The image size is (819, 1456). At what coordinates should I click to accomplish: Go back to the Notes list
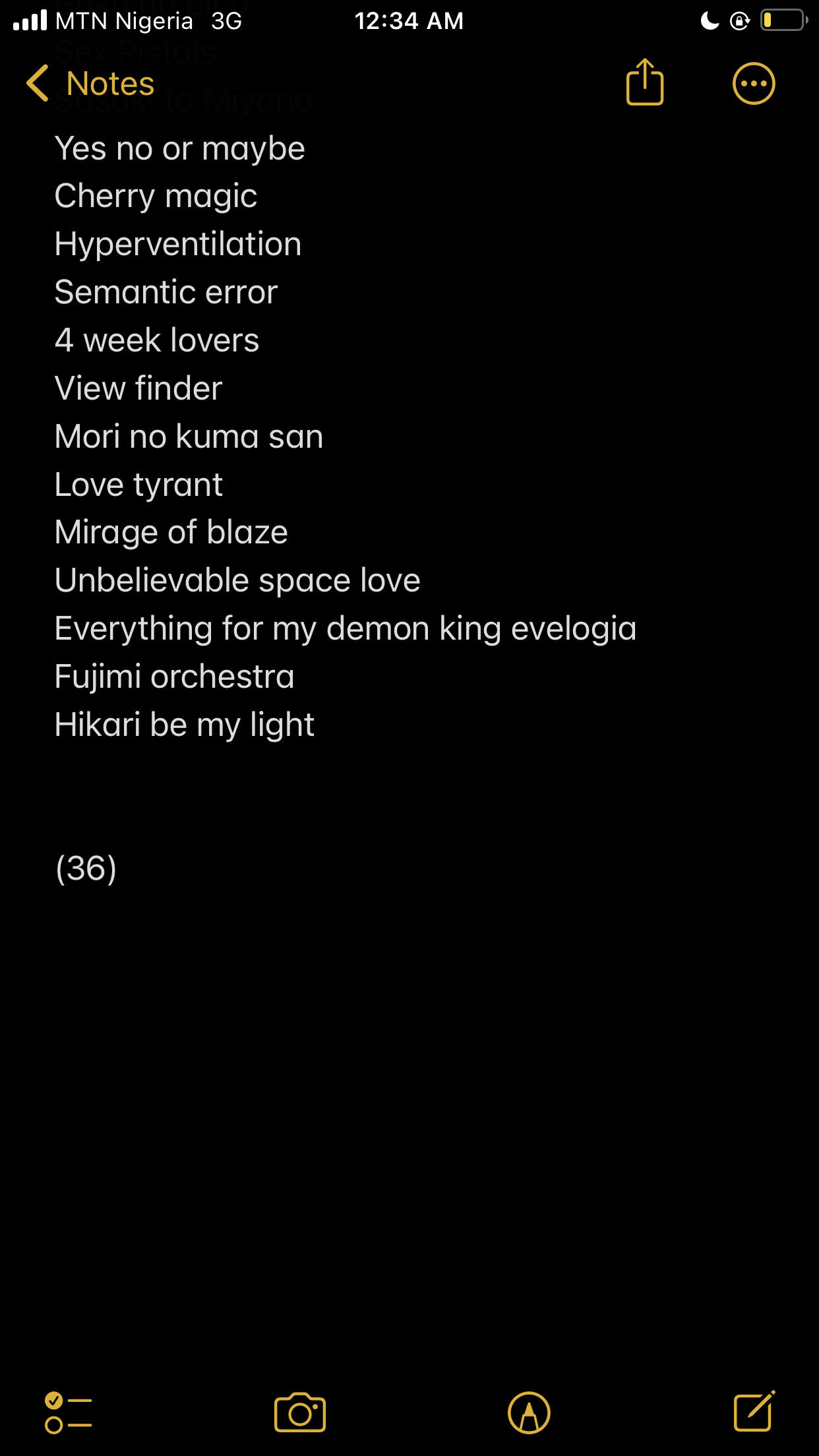point(90,84)
